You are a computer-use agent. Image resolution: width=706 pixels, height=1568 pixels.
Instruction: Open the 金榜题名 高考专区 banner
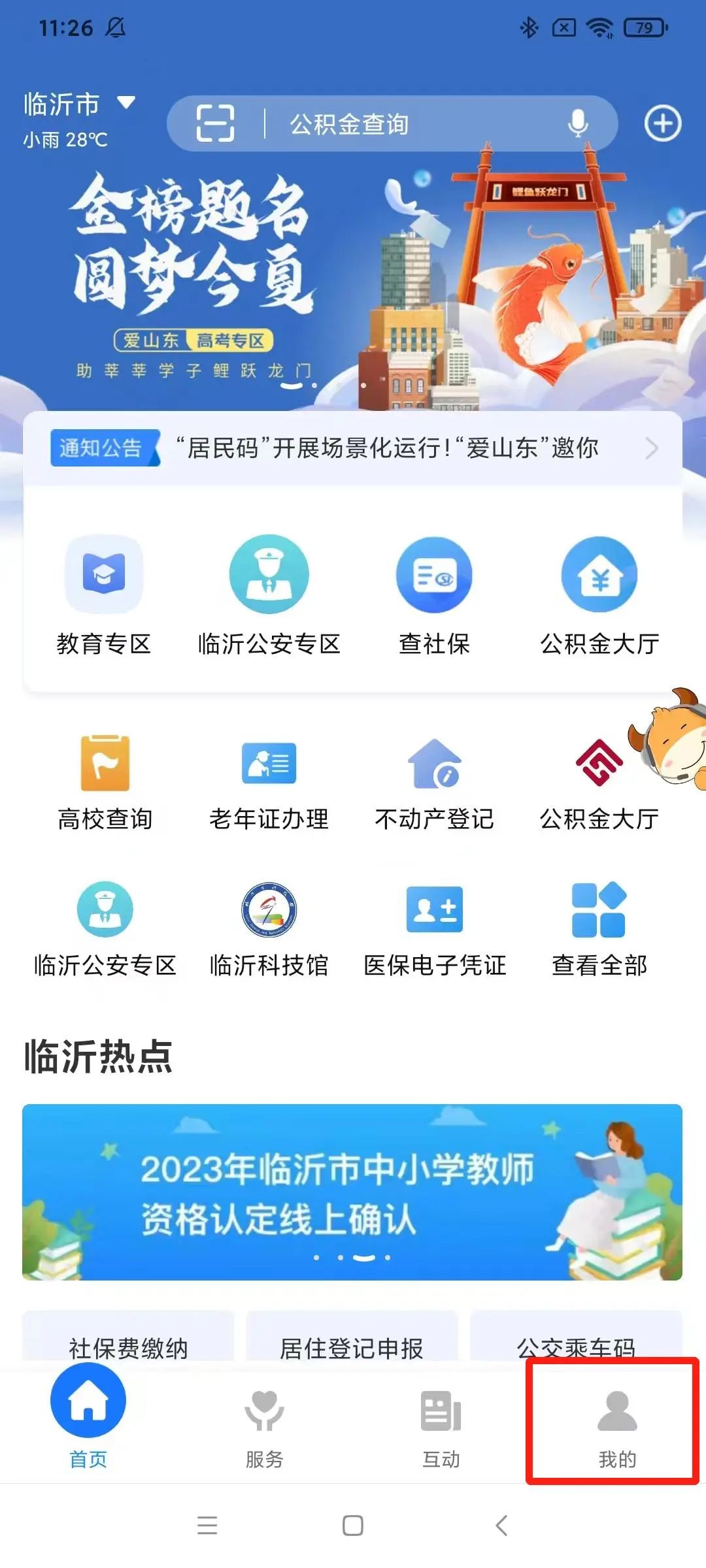click(x=353, y=281)
